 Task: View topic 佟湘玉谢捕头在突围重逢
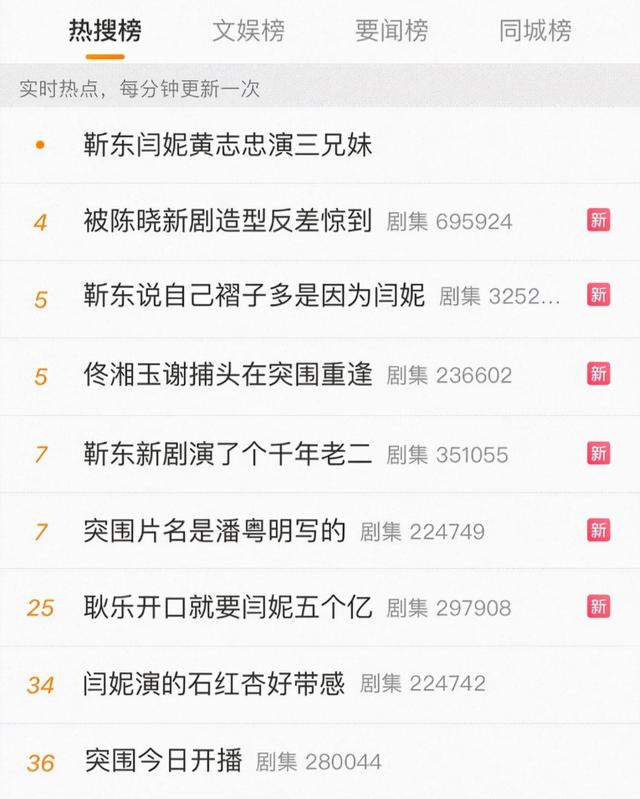[228, 375]
